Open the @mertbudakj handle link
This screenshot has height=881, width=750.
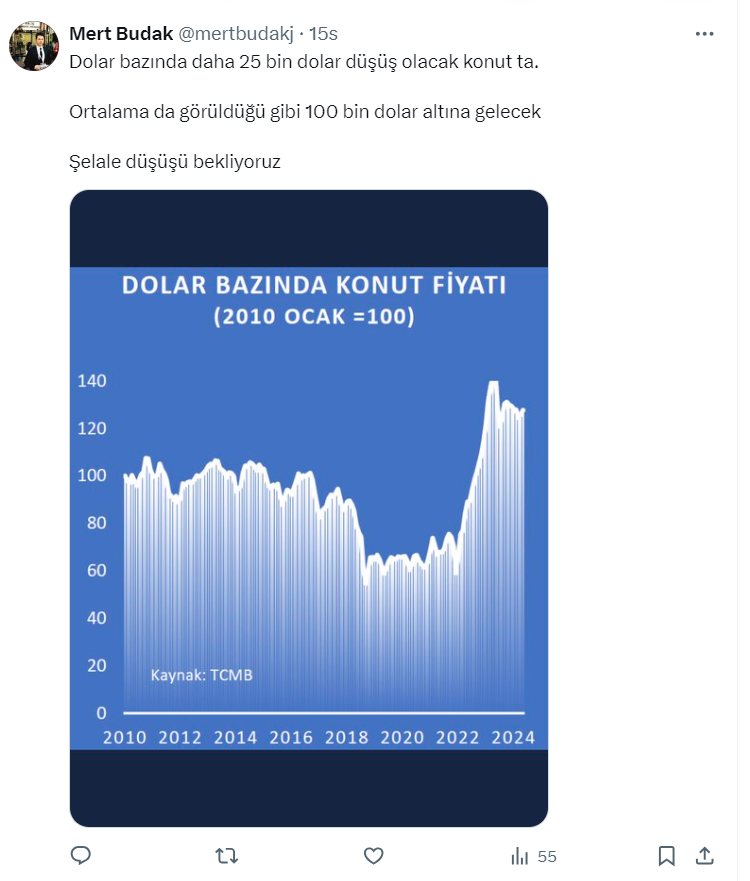click(x=236, y=34)
